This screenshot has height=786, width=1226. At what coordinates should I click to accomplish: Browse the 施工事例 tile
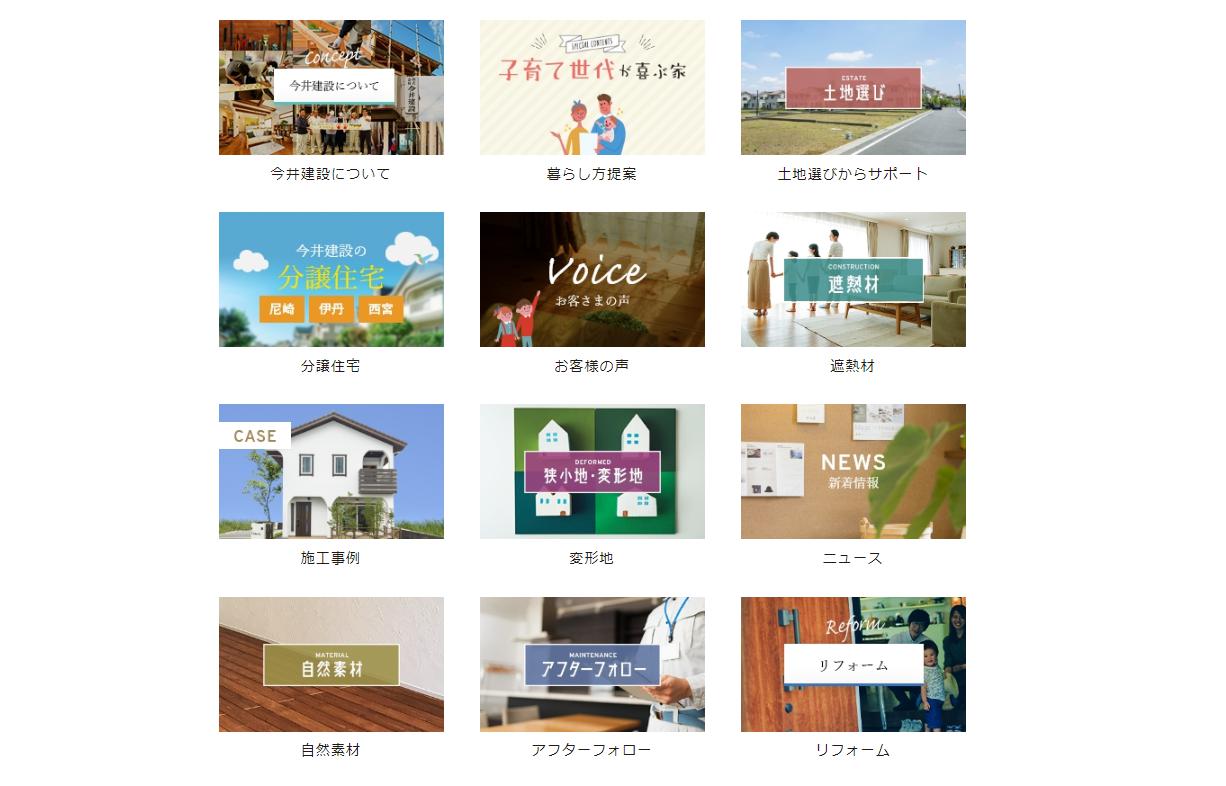coord(331,472)
